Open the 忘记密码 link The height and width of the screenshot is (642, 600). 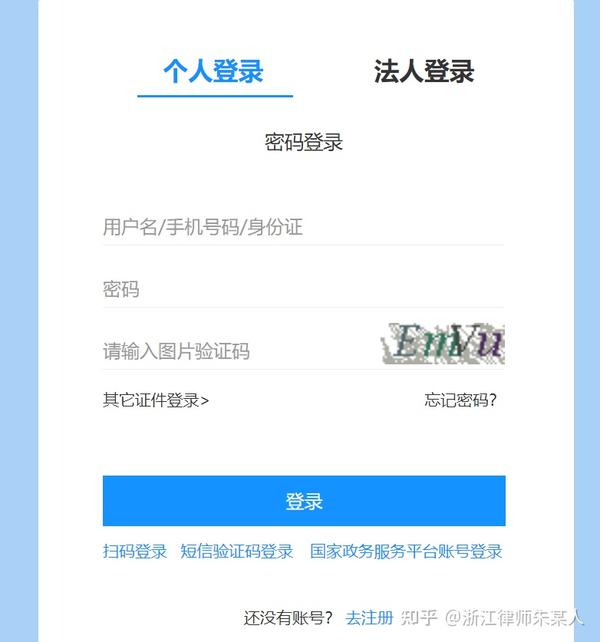[460, 400]
